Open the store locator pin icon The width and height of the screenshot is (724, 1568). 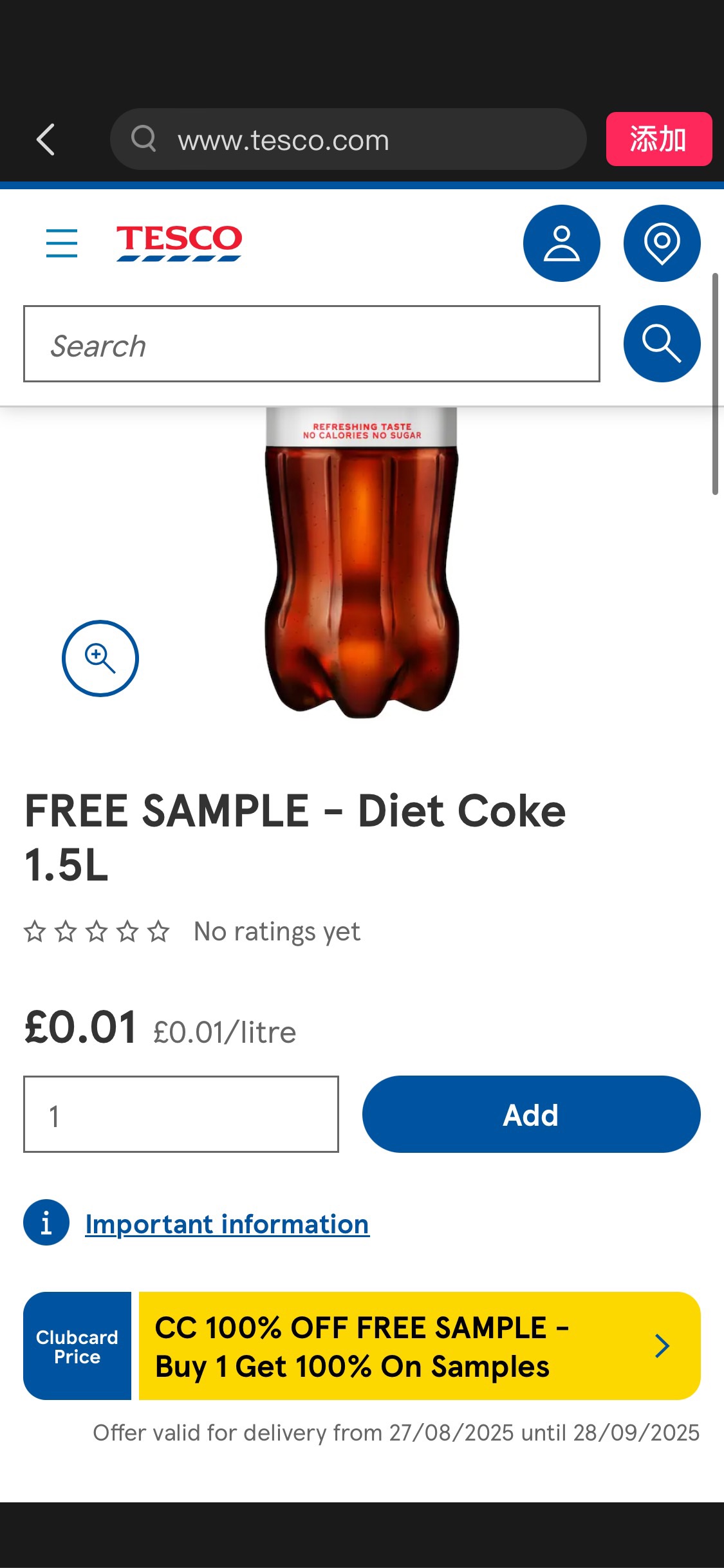click(x=662, y=243)
